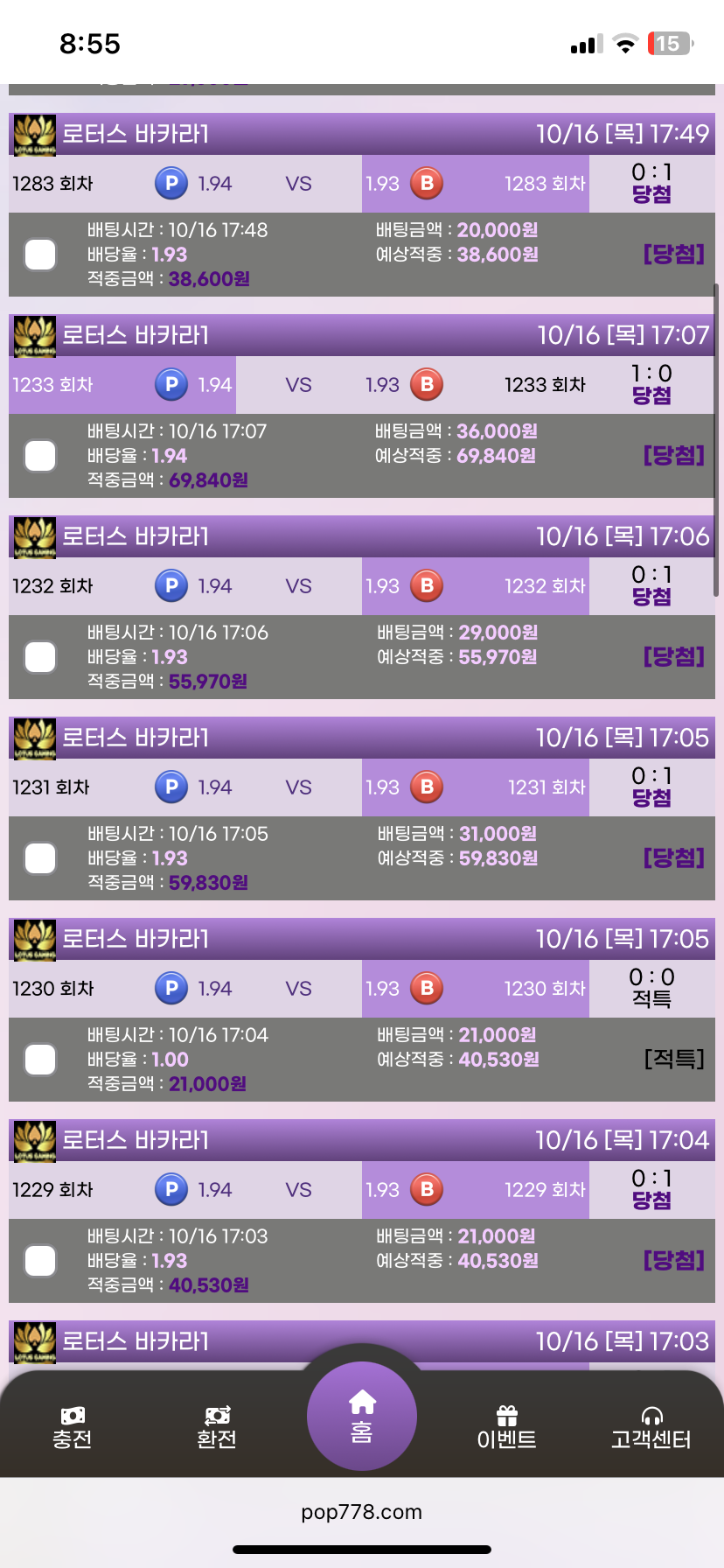724x1568 pixels.
Task: Tick the checkbox for round 1232 bet
Action: tap(40, 657)
